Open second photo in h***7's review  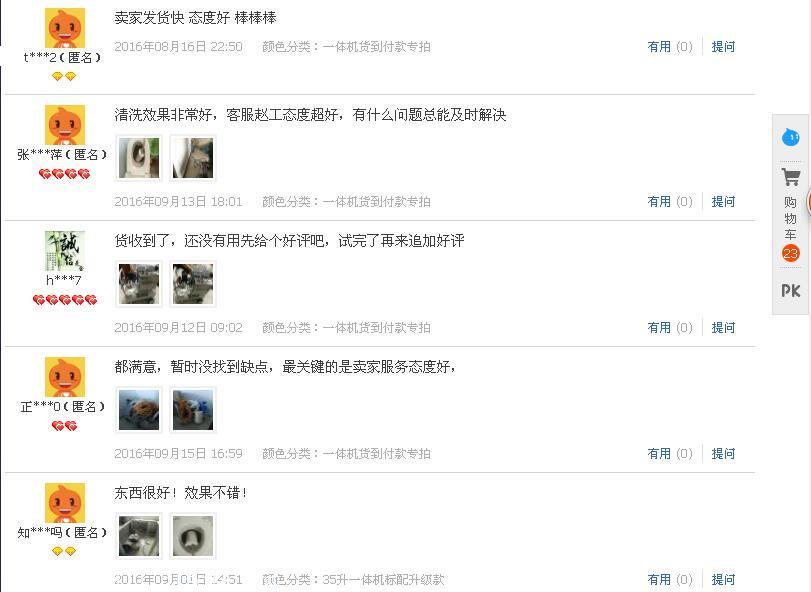coord(192,284)
